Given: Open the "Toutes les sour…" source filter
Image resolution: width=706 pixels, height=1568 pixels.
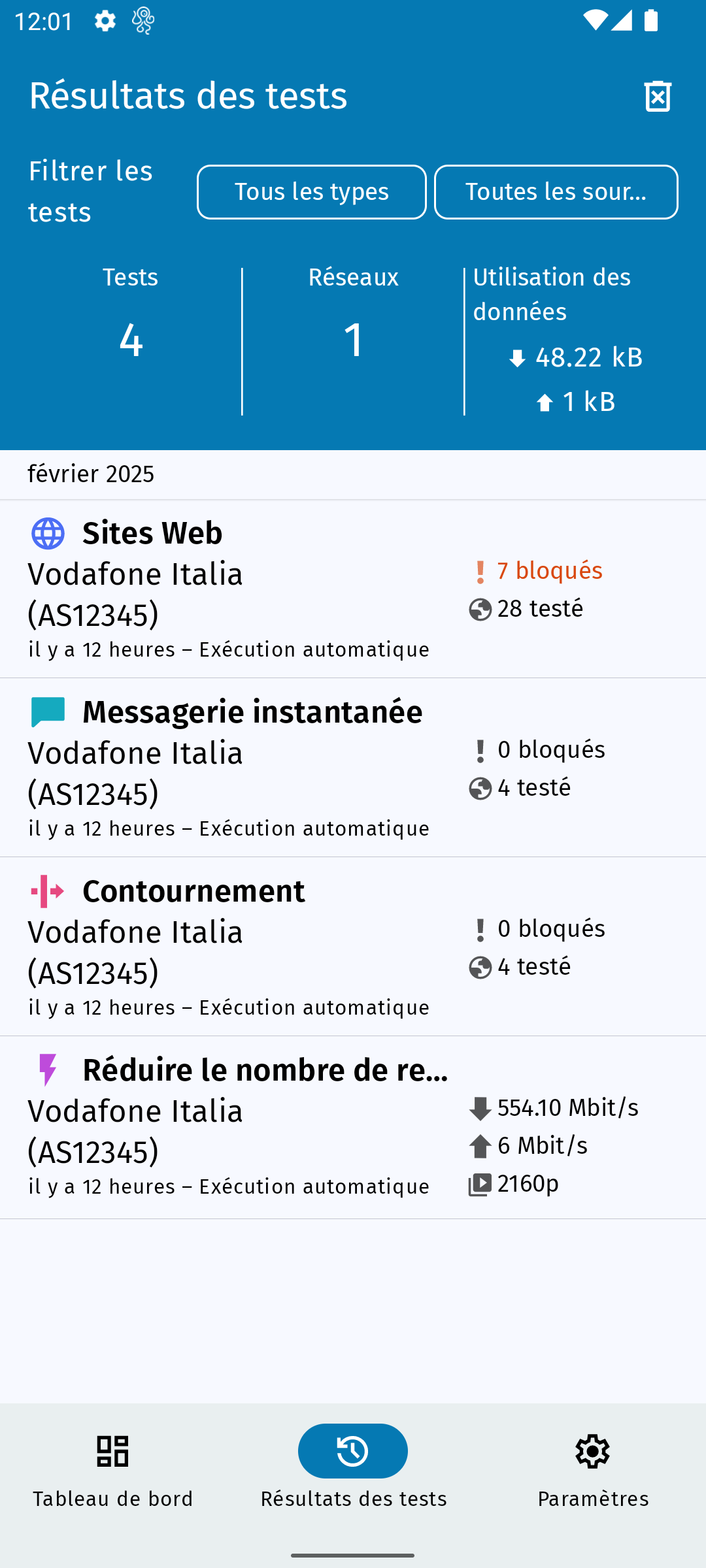Looking at the screenshot, I should tap(556, 192).
